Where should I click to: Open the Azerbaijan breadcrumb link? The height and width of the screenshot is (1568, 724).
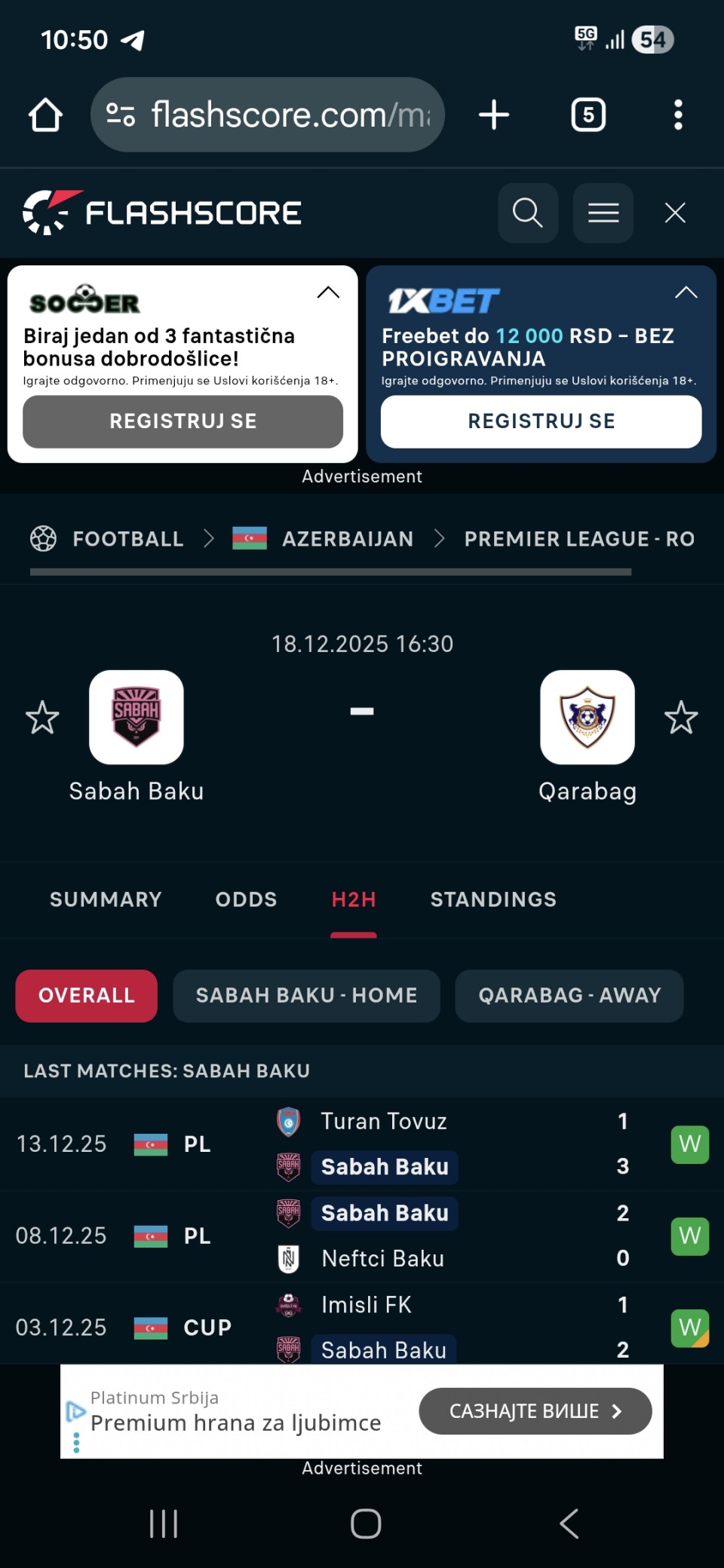[347, 539]
